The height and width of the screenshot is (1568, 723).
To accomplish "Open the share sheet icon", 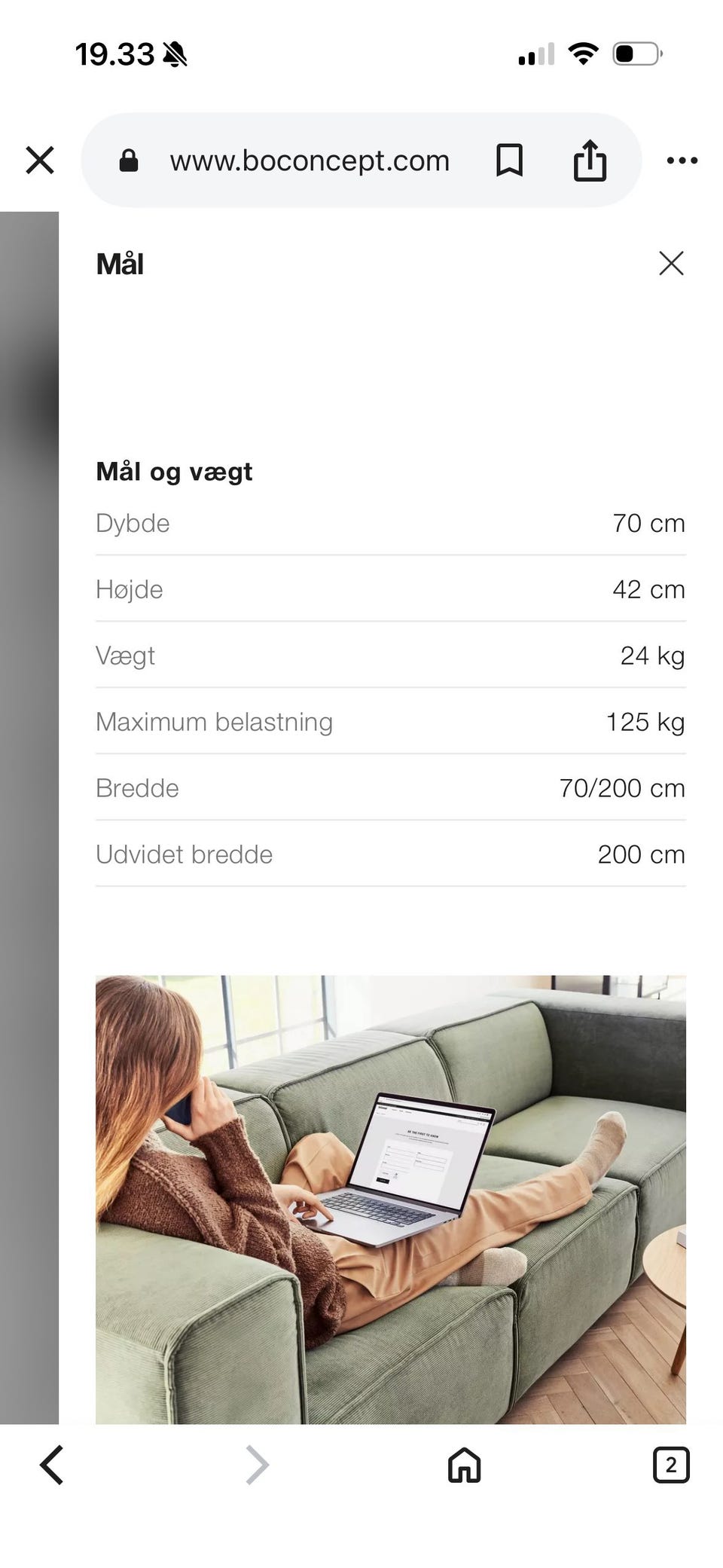I will click(x=590, y=160).
